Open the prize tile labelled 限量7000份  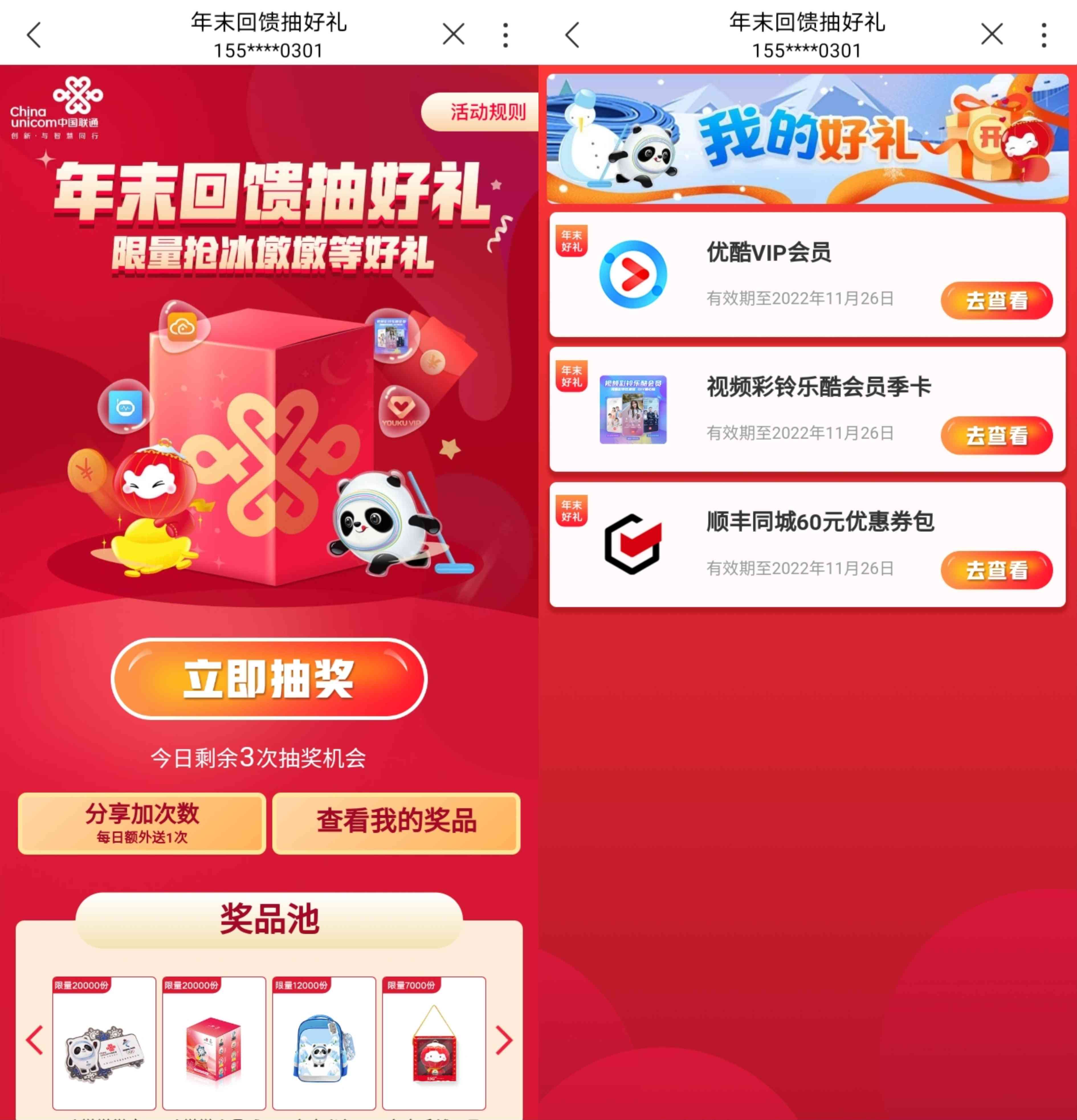[434, 1043]
